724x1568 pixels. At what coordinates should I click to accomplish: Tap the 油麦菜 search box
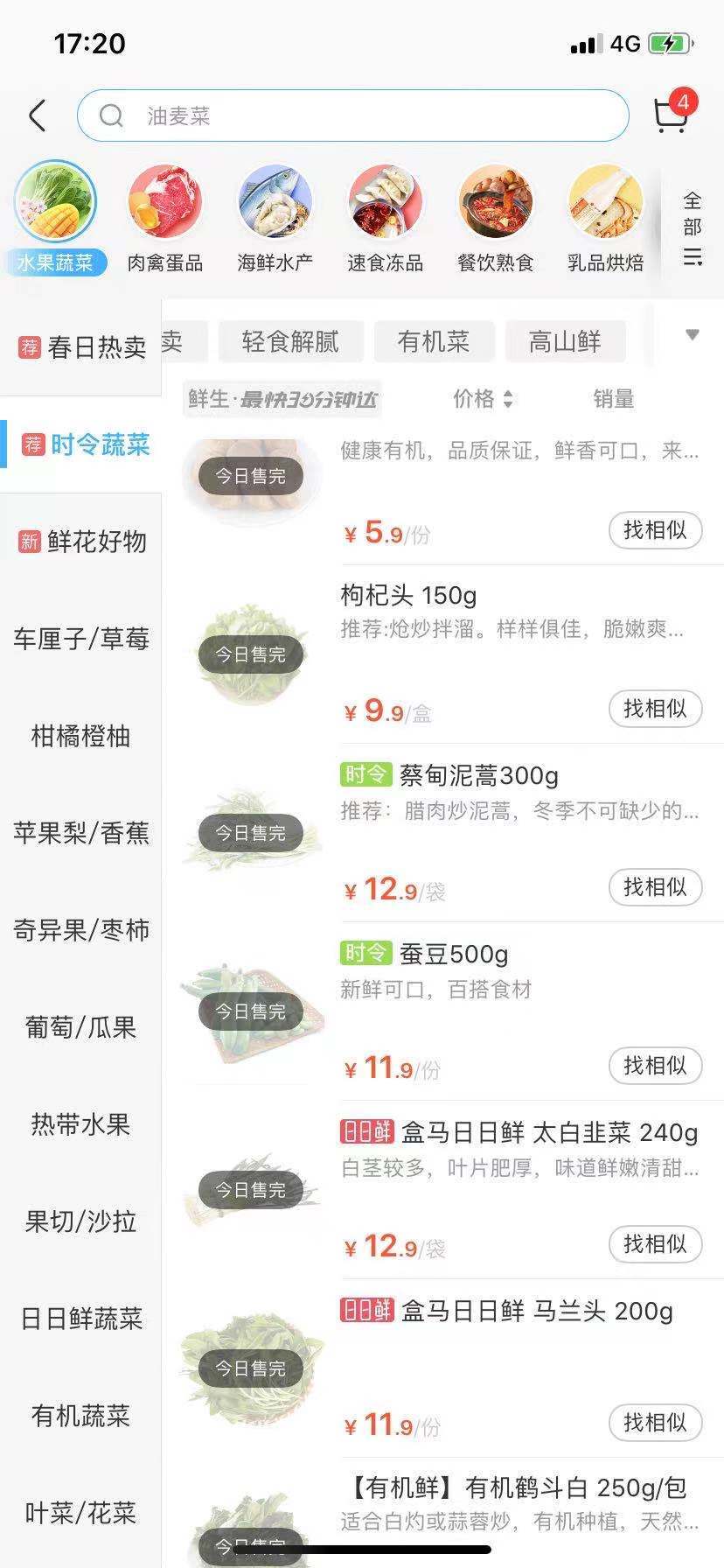(x=353, y=115)
